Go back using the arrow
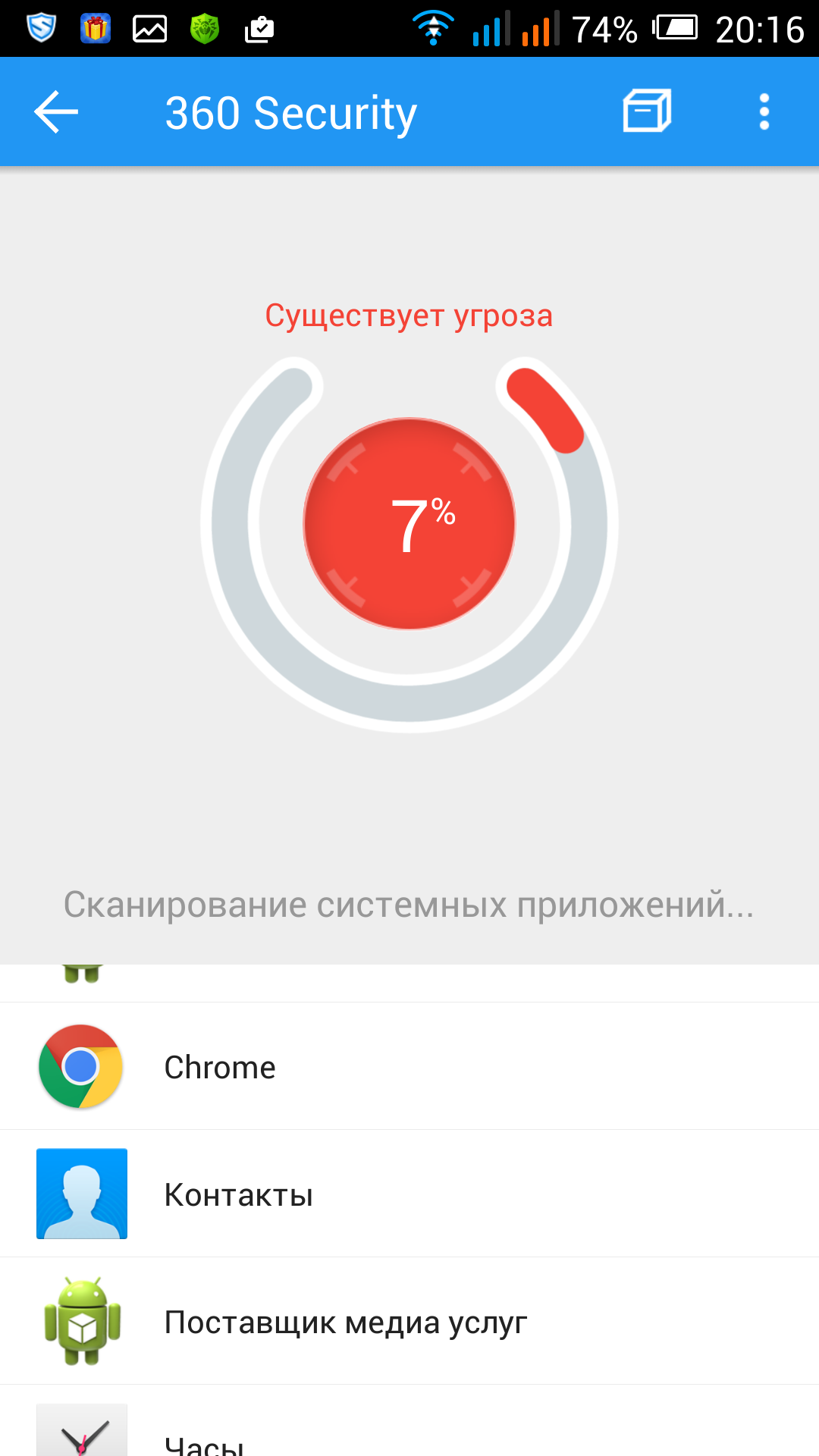 pyautogui.click(x=56, y=112)
